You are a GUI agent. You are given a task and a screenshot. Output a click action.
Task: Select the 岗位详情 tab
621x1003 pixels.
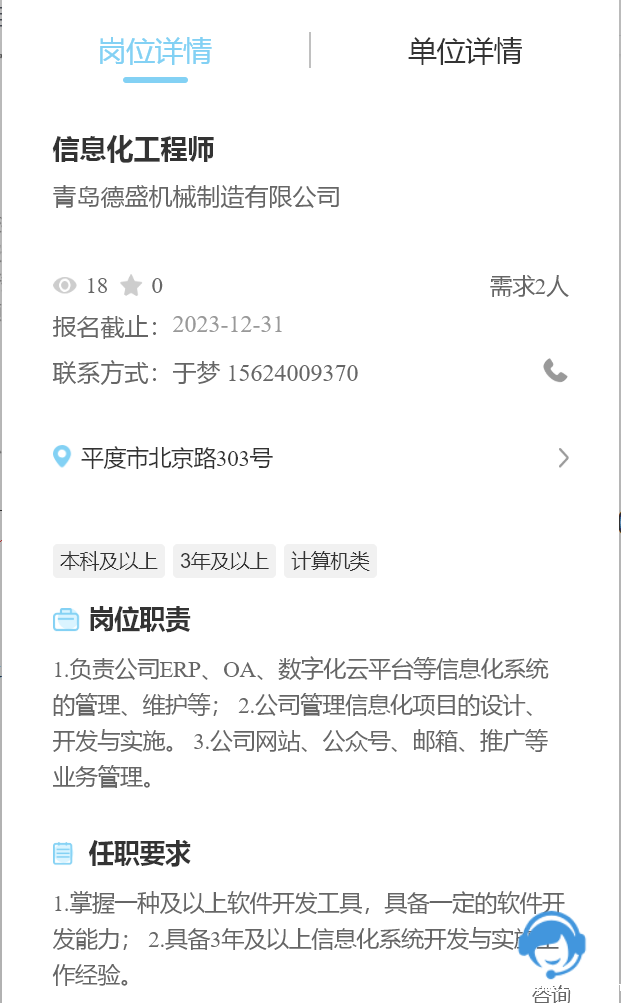coord(155,51)
